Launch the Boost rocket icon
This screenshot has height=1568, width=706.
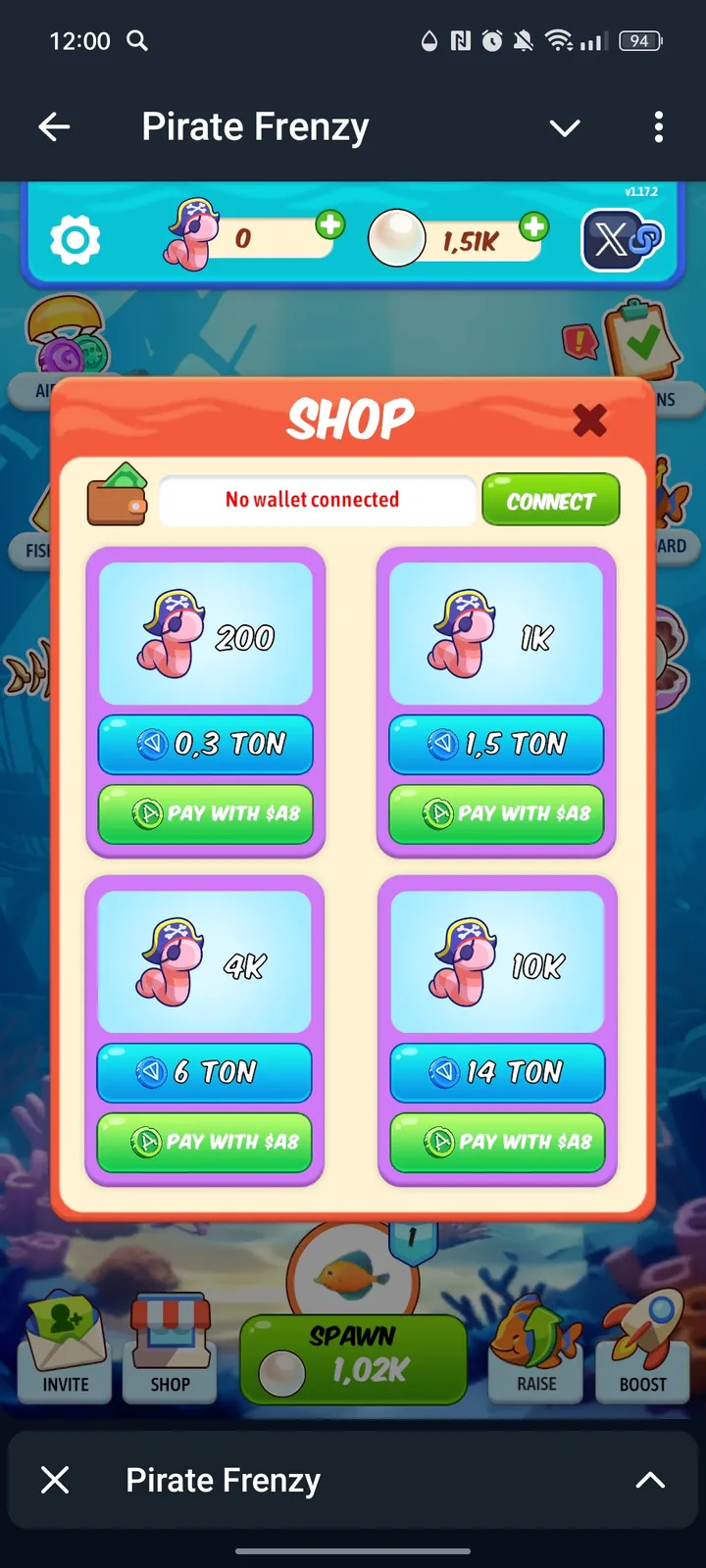pos(642,1338)
